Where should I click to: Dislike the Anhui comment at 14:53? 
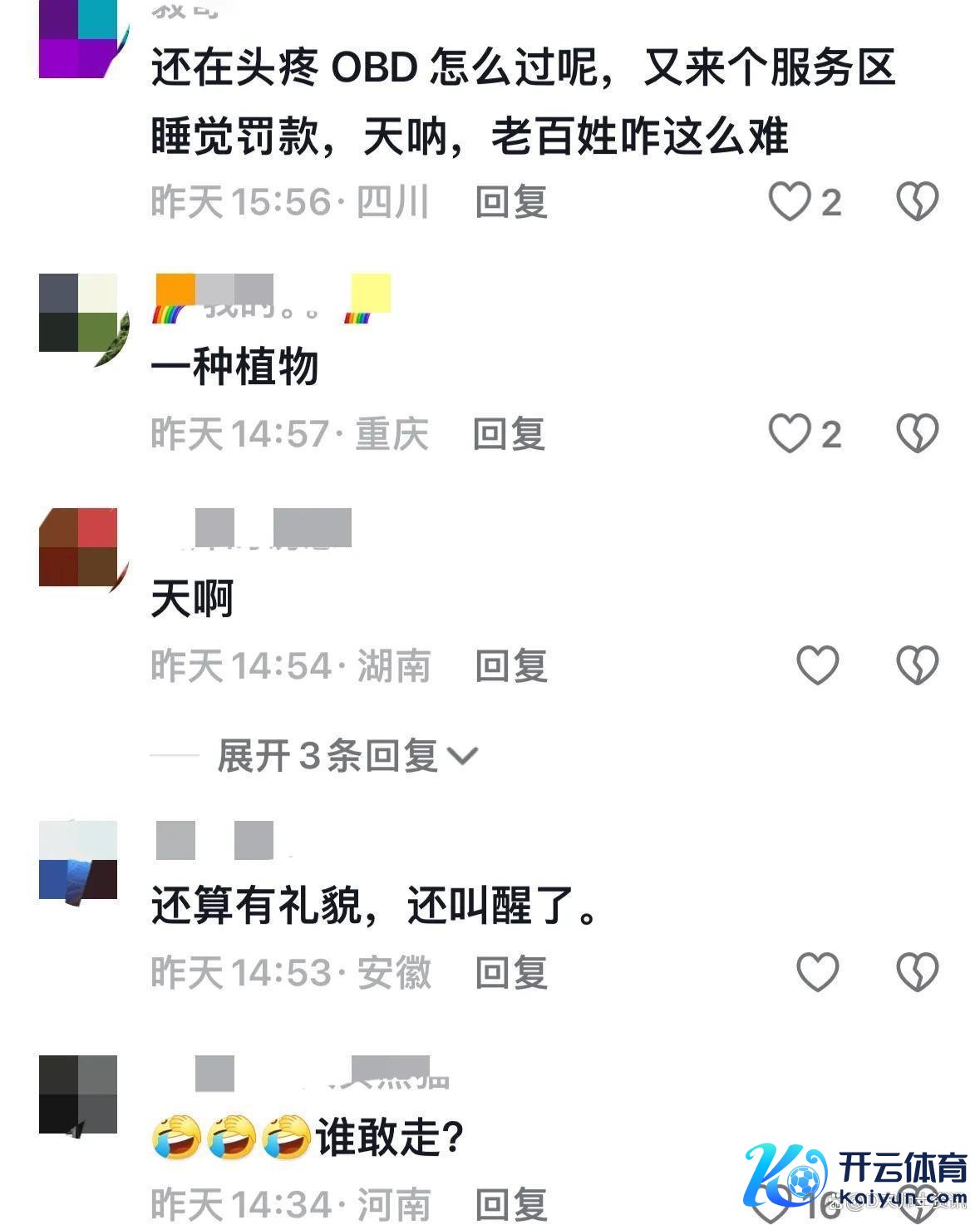pyautogui.click(x=917, y=971)
